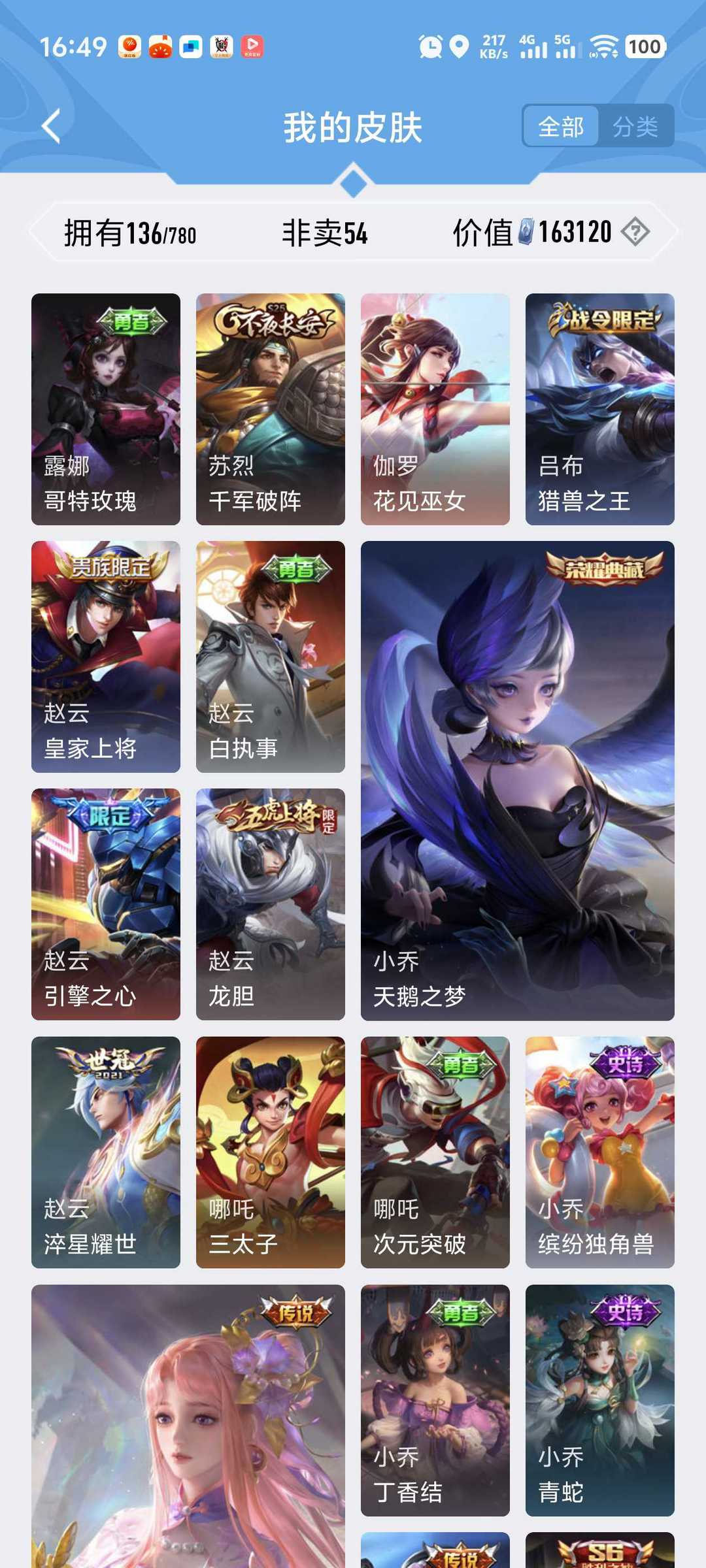Tap the location icon in the status bar
The image size is (706, 1568).
click(460, 46)
